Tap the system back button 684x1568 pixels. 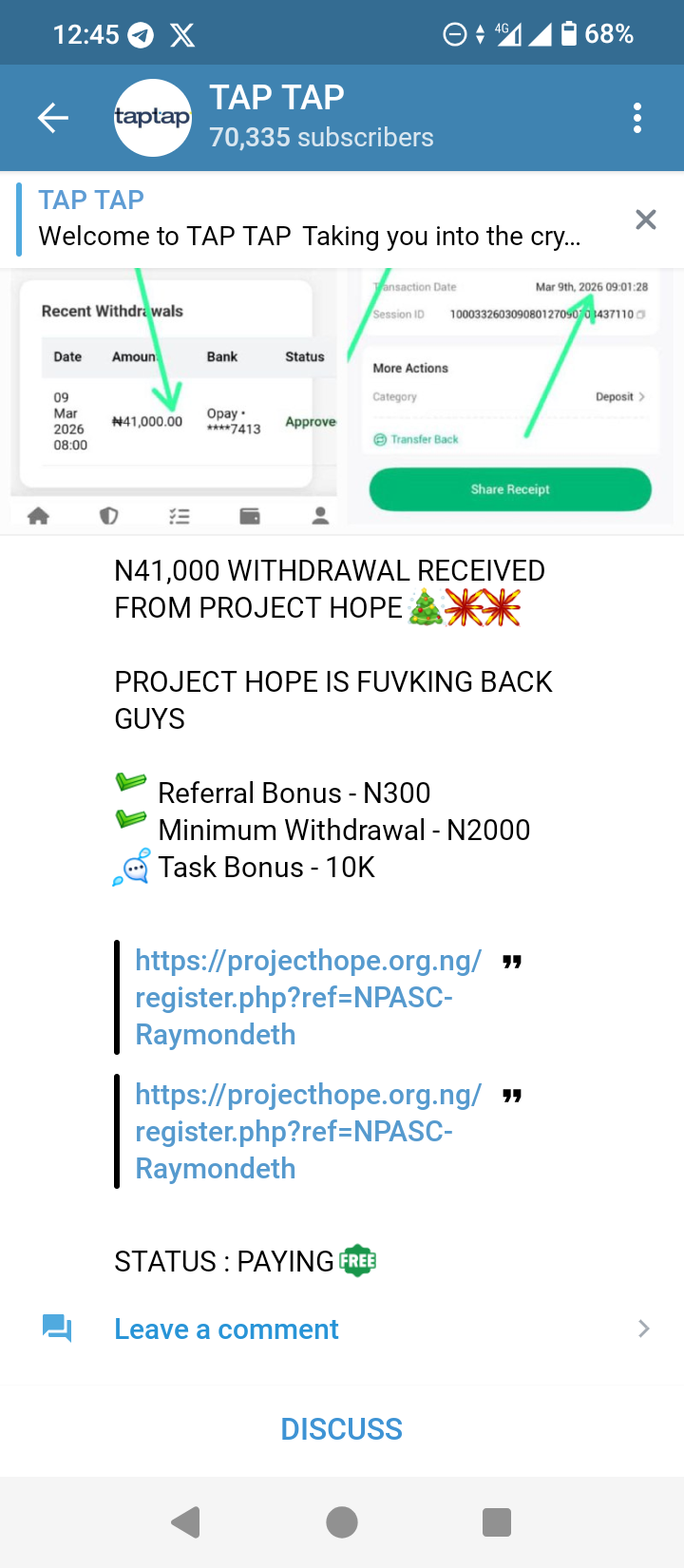[x=186, y=1522]
